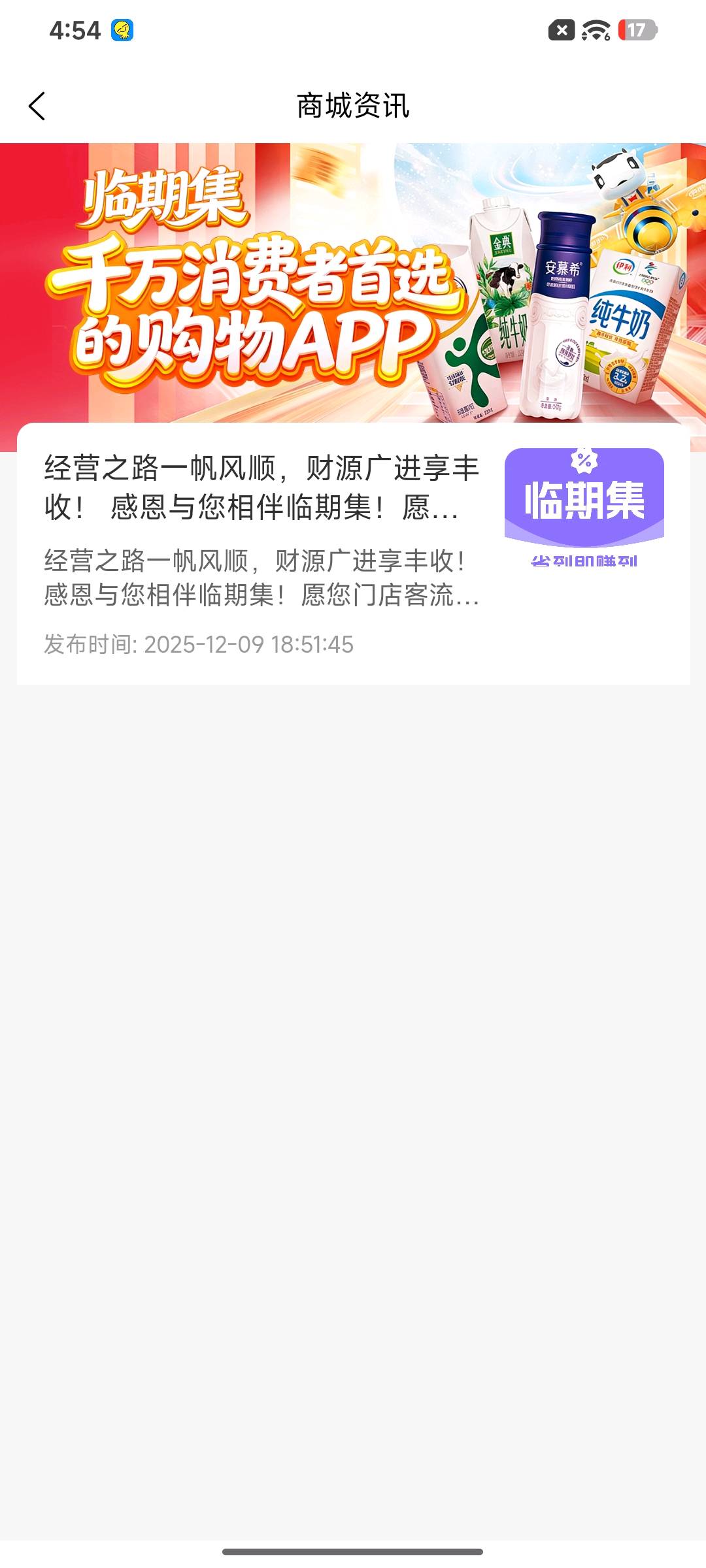
Task: Tap the yellow duck icon in the status bar
Action: [122, 29]
